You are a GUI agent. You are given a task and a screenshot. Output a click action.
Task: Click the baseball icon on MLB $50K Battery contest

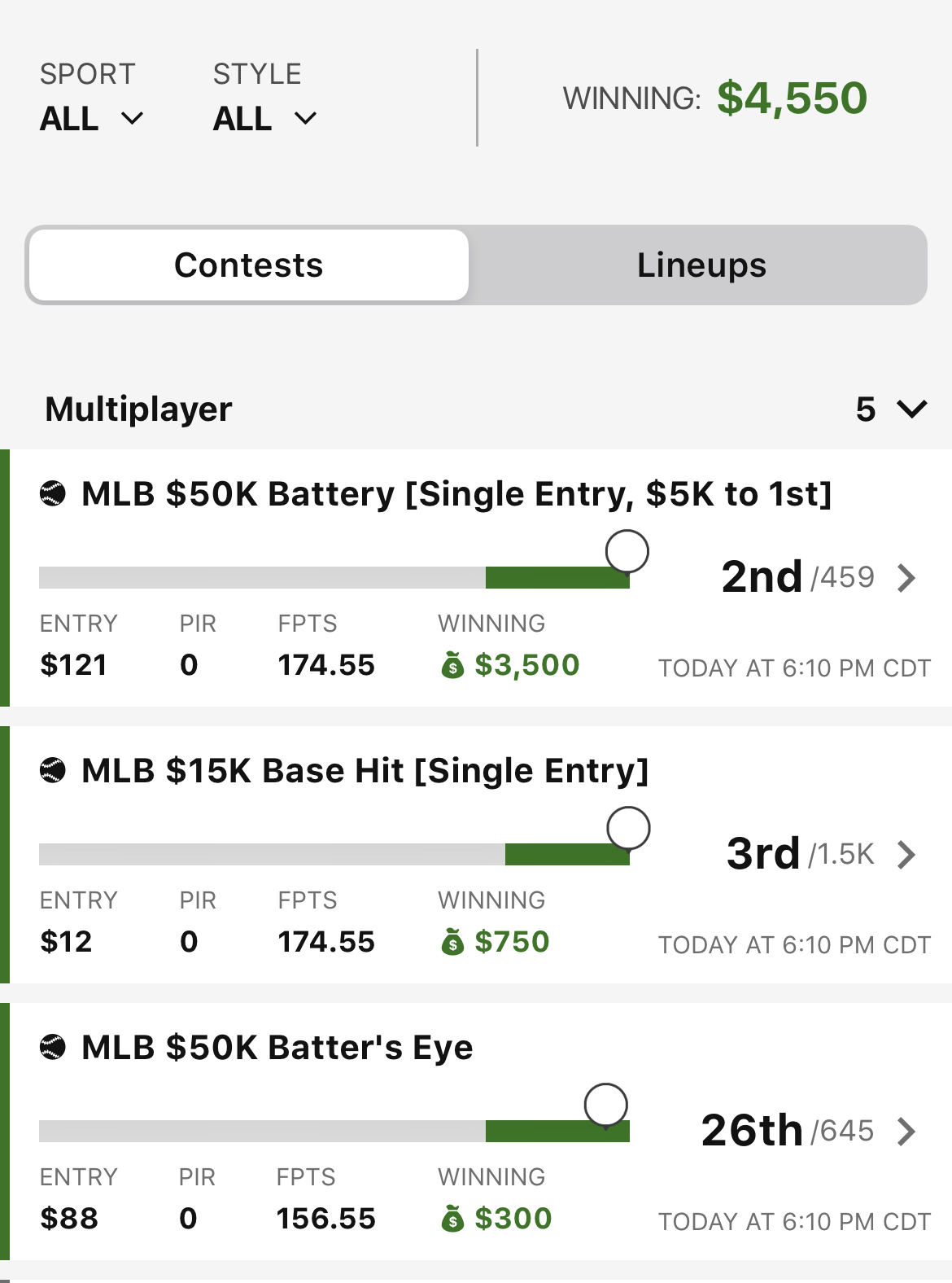tap(52, 493)
